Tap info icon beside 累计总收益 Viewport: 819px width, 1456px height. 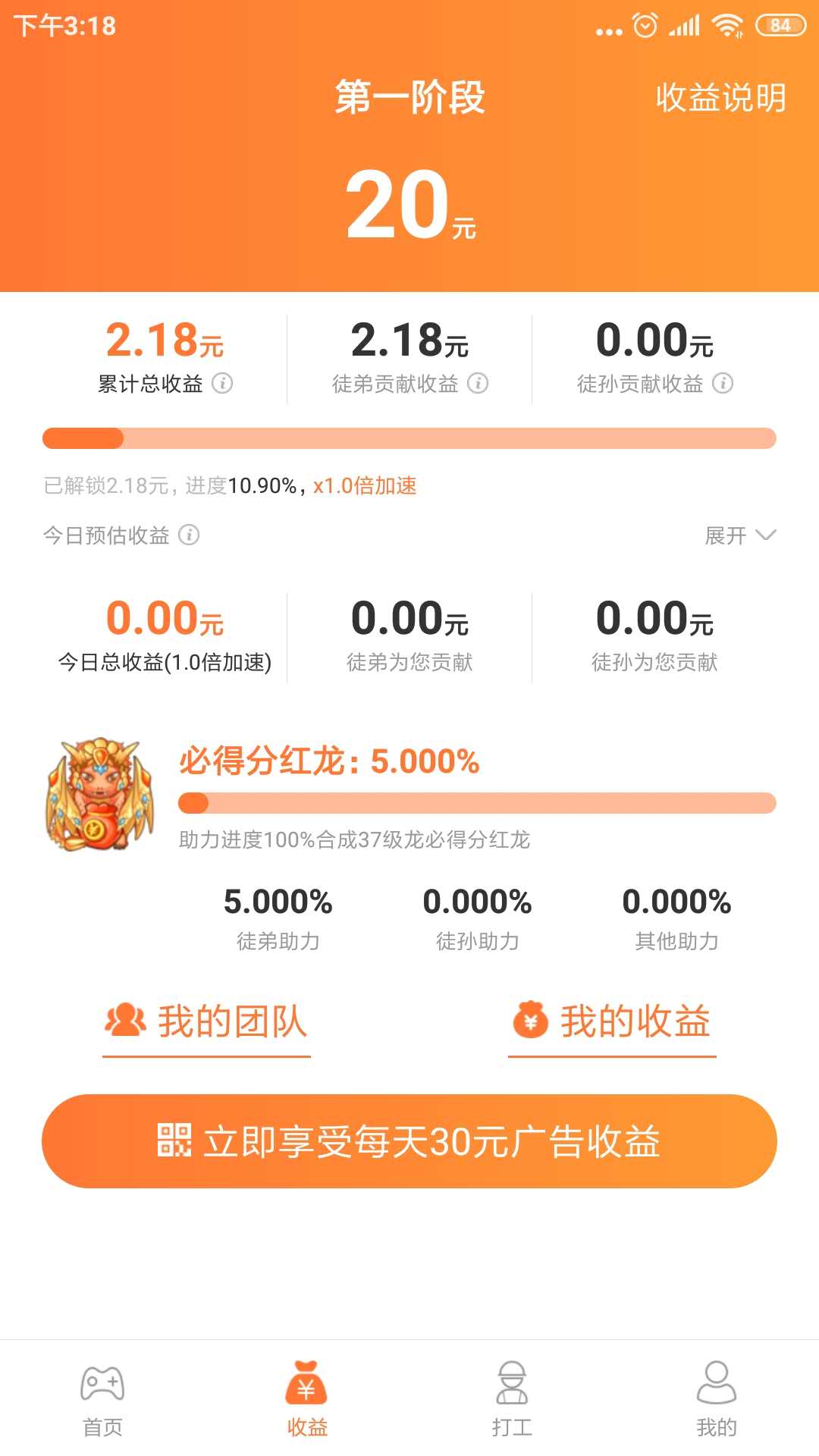coord(222,383)
